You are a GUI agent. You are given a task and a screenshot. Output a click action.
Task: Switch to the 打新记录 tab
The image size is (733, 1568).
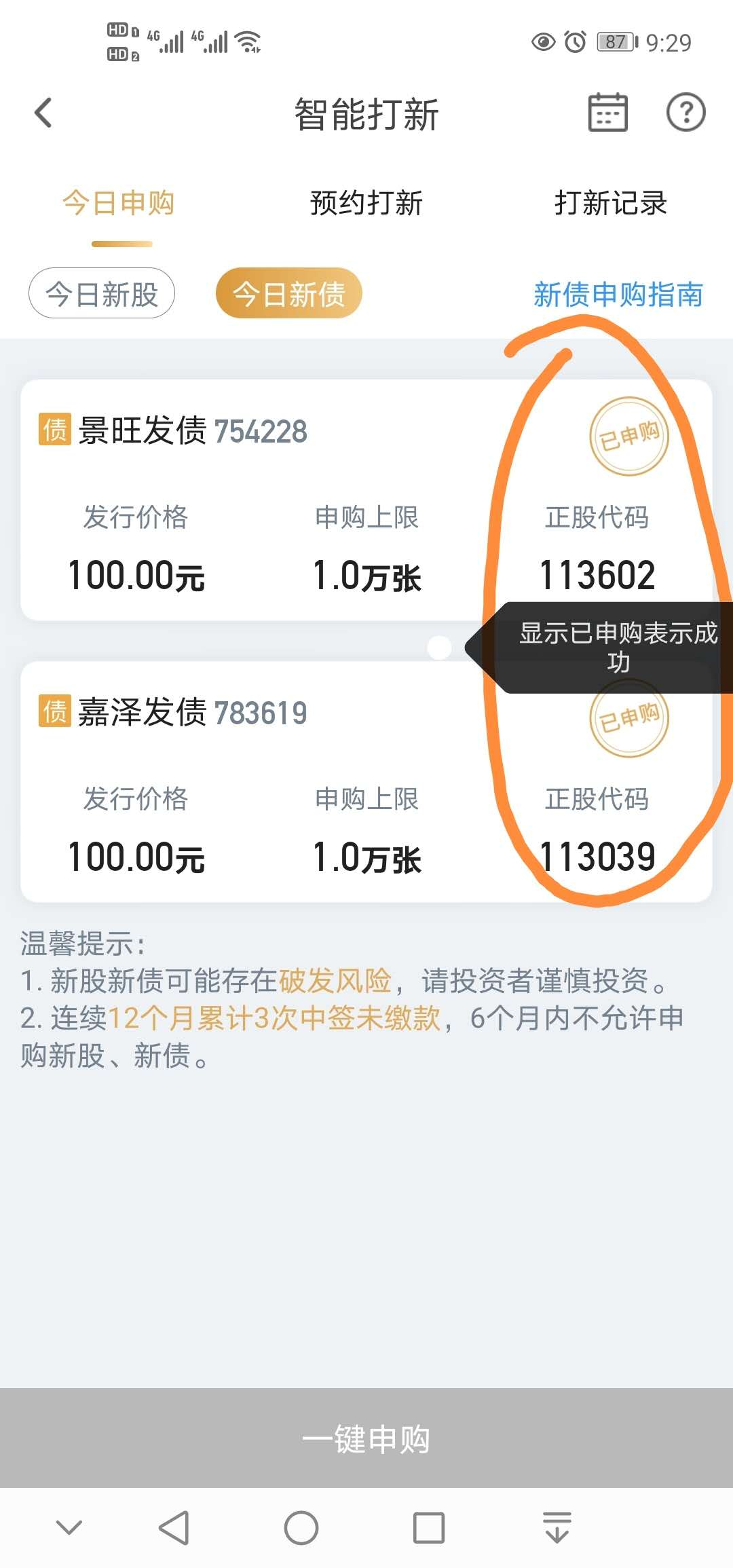click(x=611, y=203)
